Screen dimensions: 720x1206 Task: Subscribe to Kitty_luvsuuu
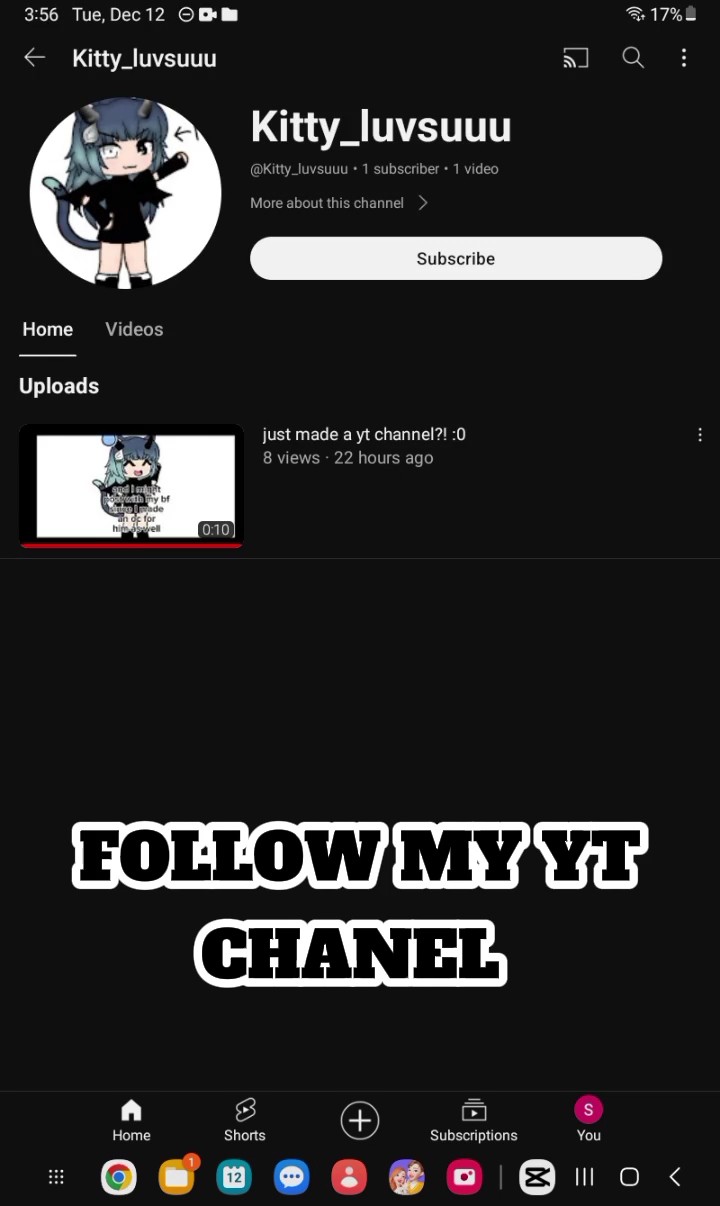pos(456,258)
